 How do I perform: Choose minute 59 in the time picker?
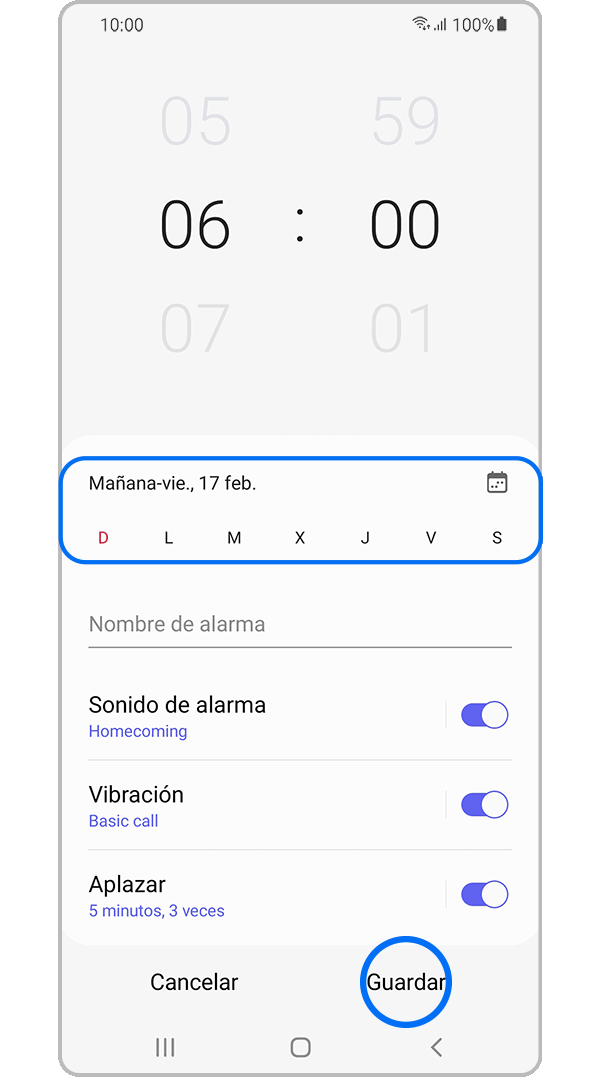(405, 121)
